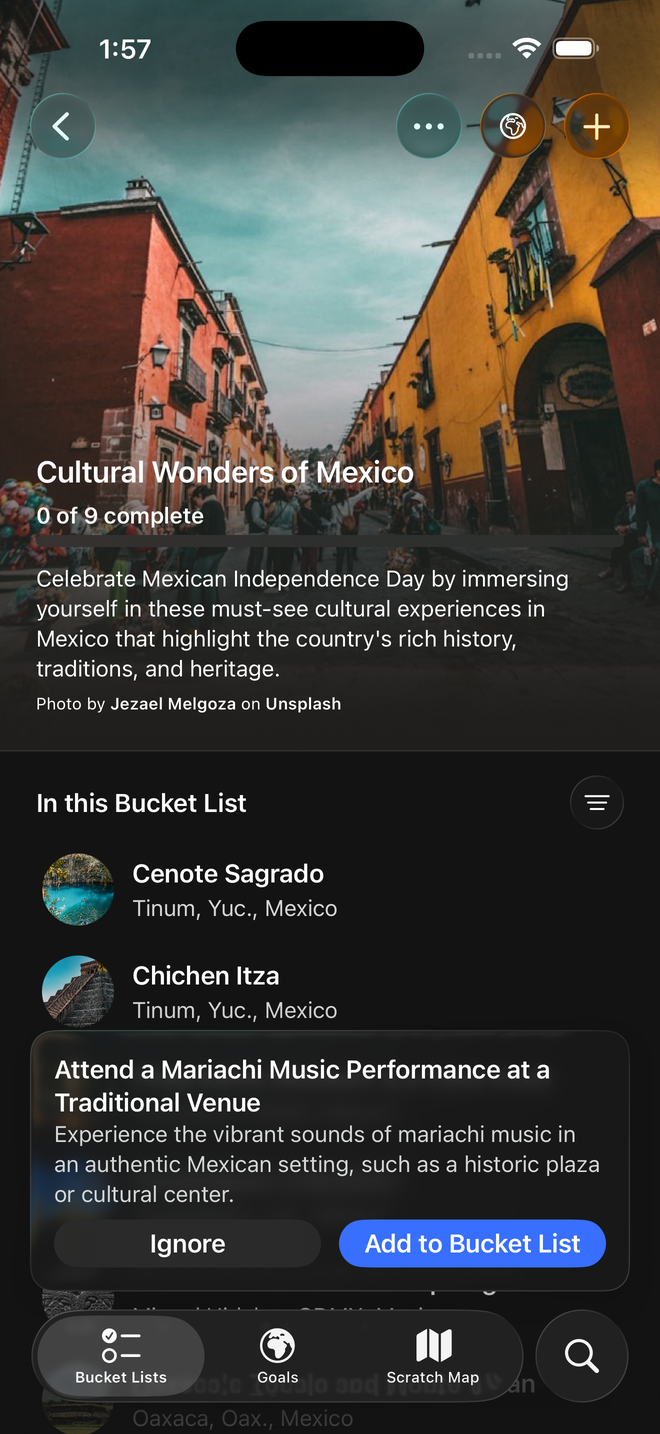Image resolution: width=660 pixels, height=1434 pixels.
Task: Open the three-dot overflow menu
Action: (x=428, y=126)
